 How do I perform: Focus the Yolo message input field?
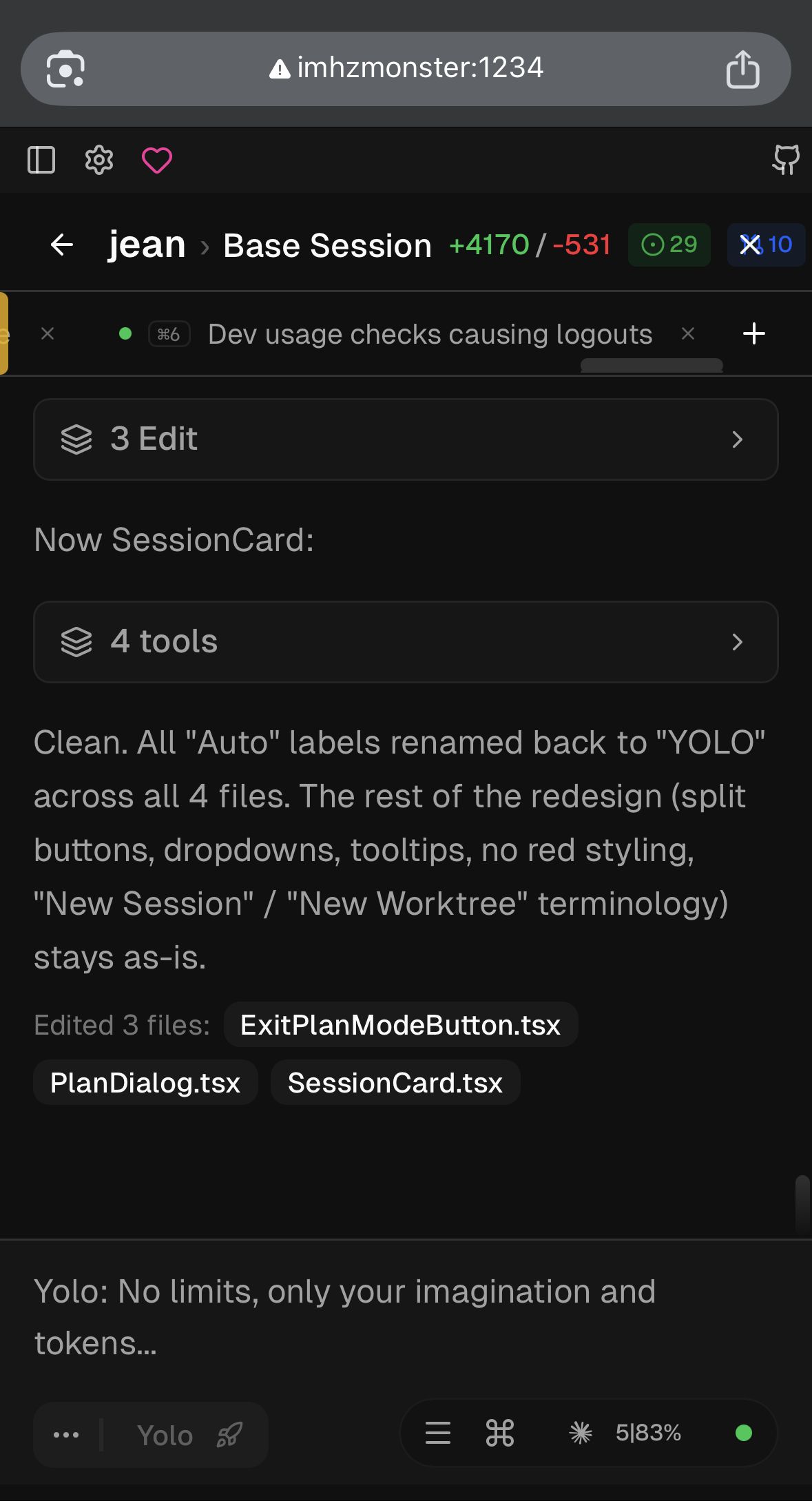pos(406,1316)
